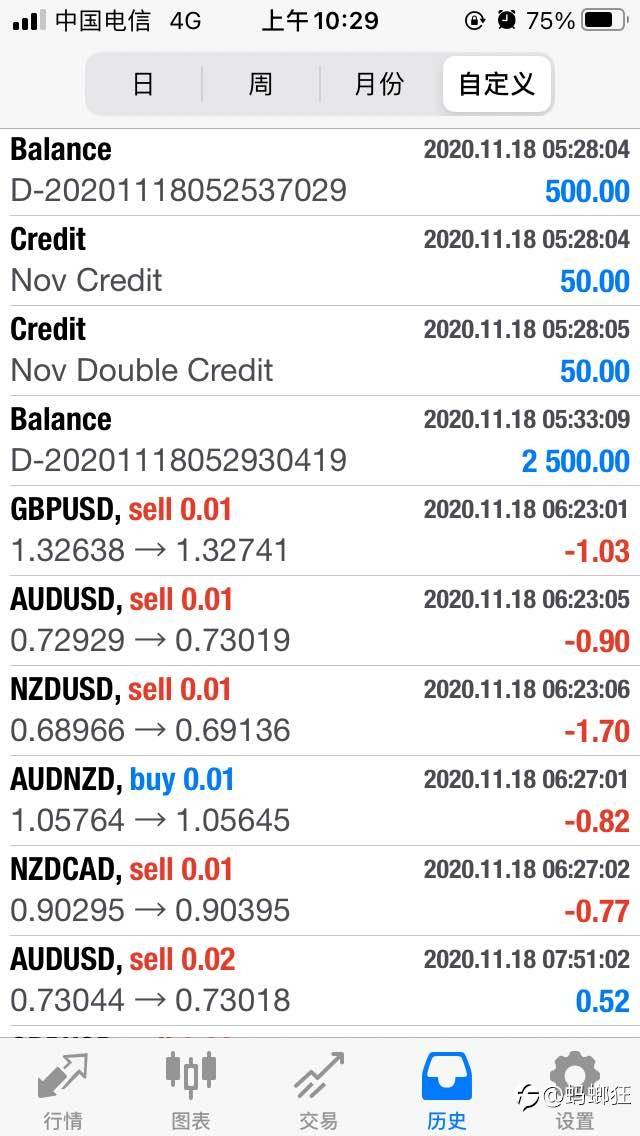Select the 自定义 custom period
Viewport: 640px width, 1136px height.
point(496,85)
